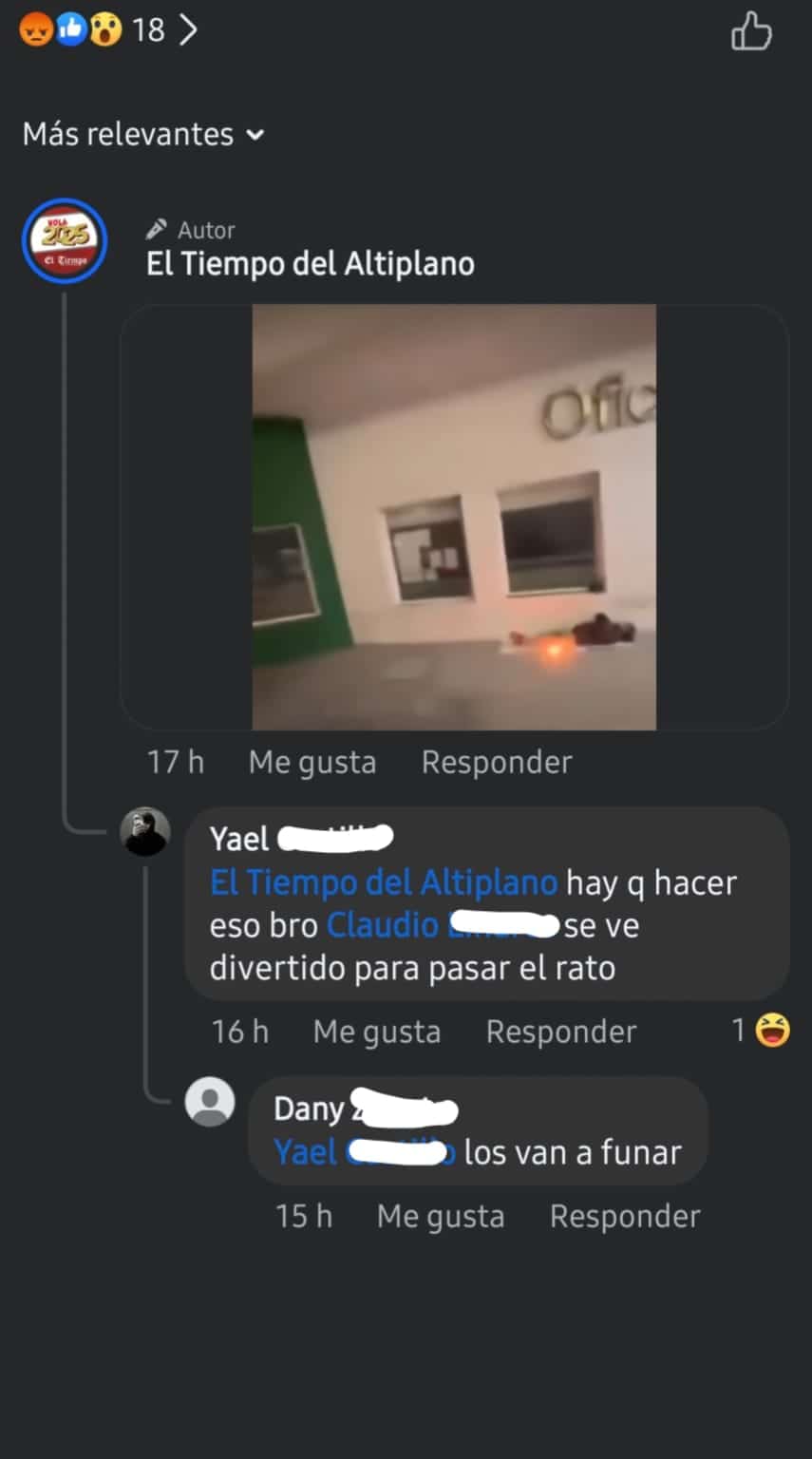Like the 17 h author comment
The height and width of the screenshot is (1459, 812).
click(312, 762)
